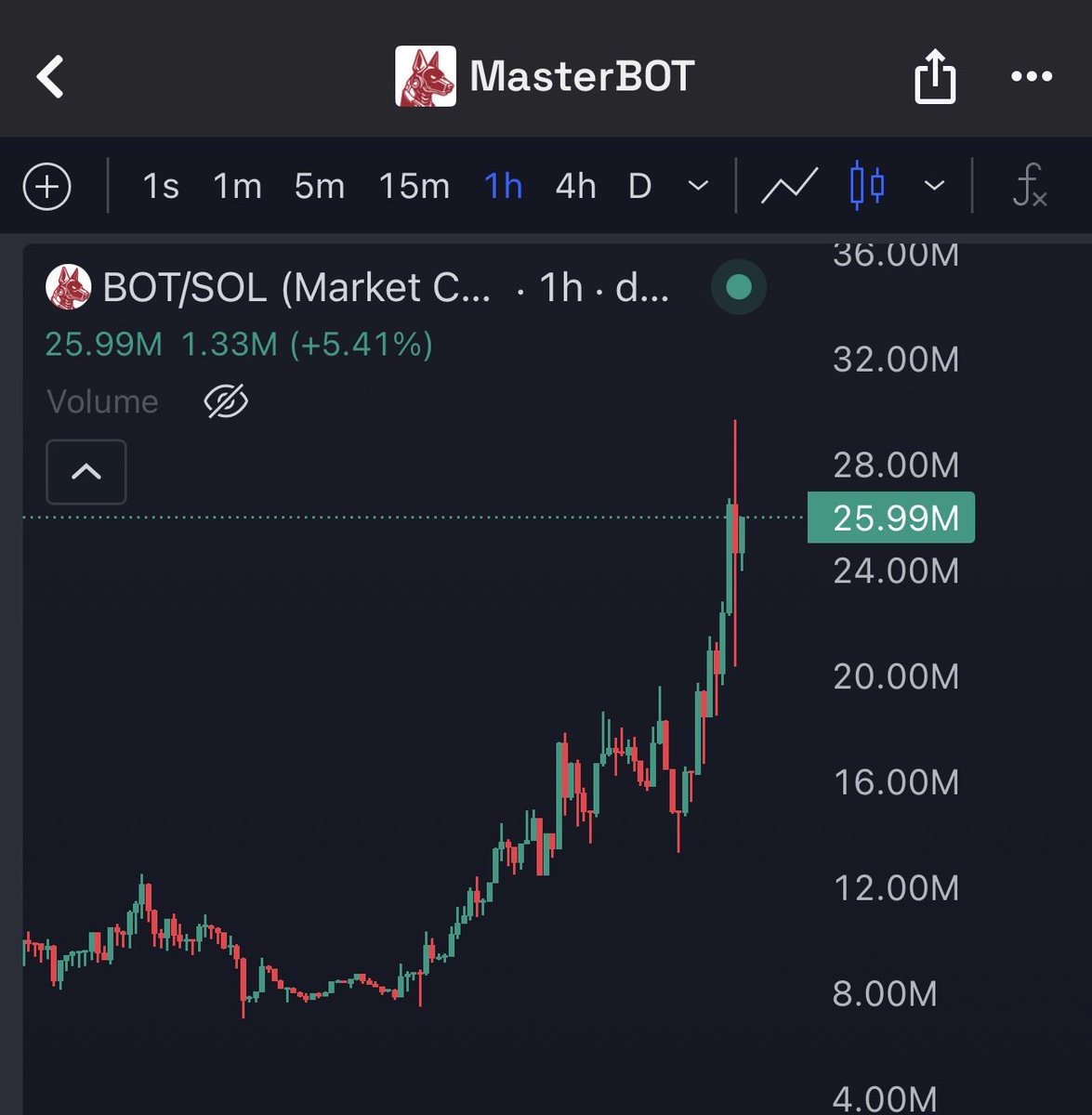This screenshot has width=1092, height=1115.
Task: Share the MasterBOT chart
Action: 934,76
